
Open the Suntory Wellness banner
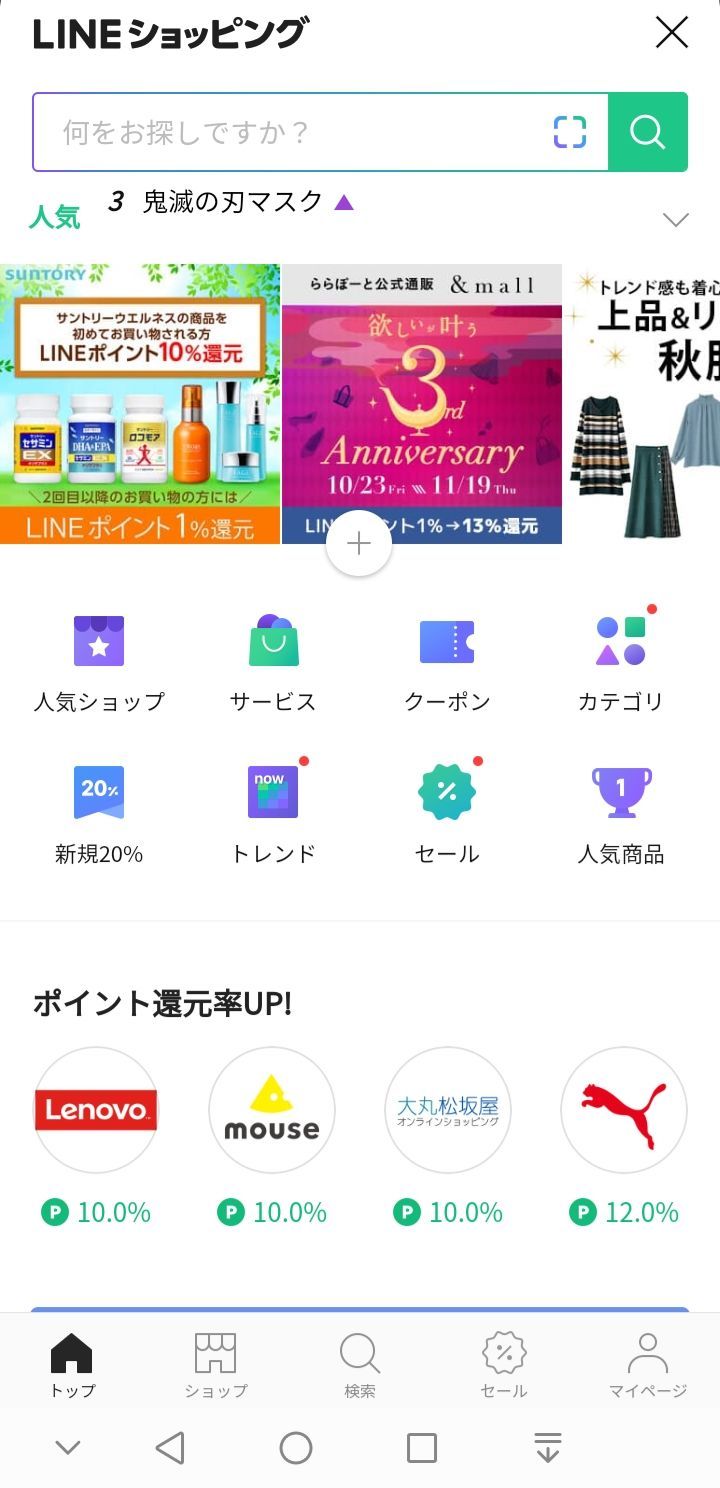click(x=140, y=404)
